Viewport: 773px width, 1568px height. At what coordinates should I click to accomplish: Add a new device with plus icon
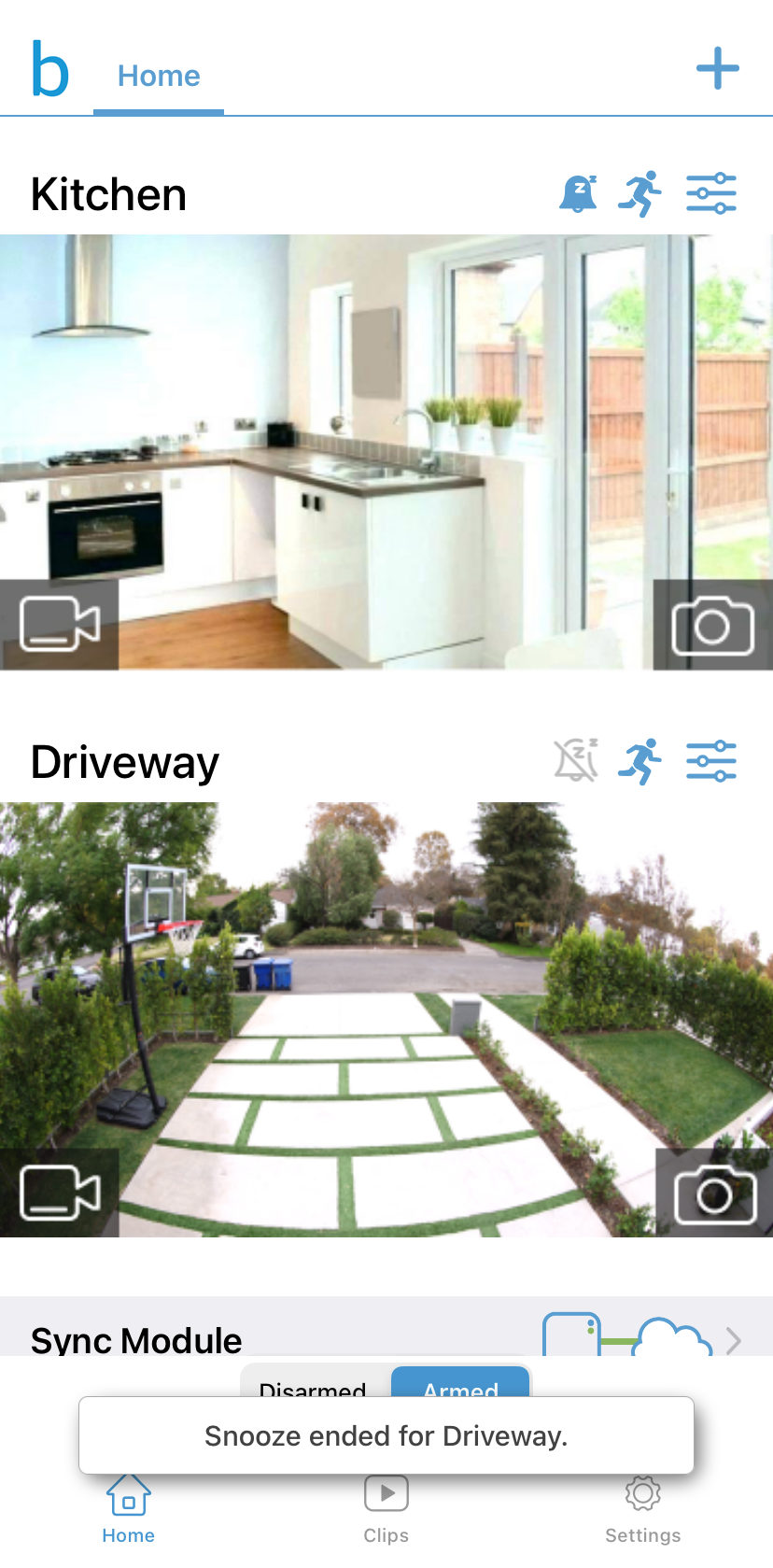(717, 68)
